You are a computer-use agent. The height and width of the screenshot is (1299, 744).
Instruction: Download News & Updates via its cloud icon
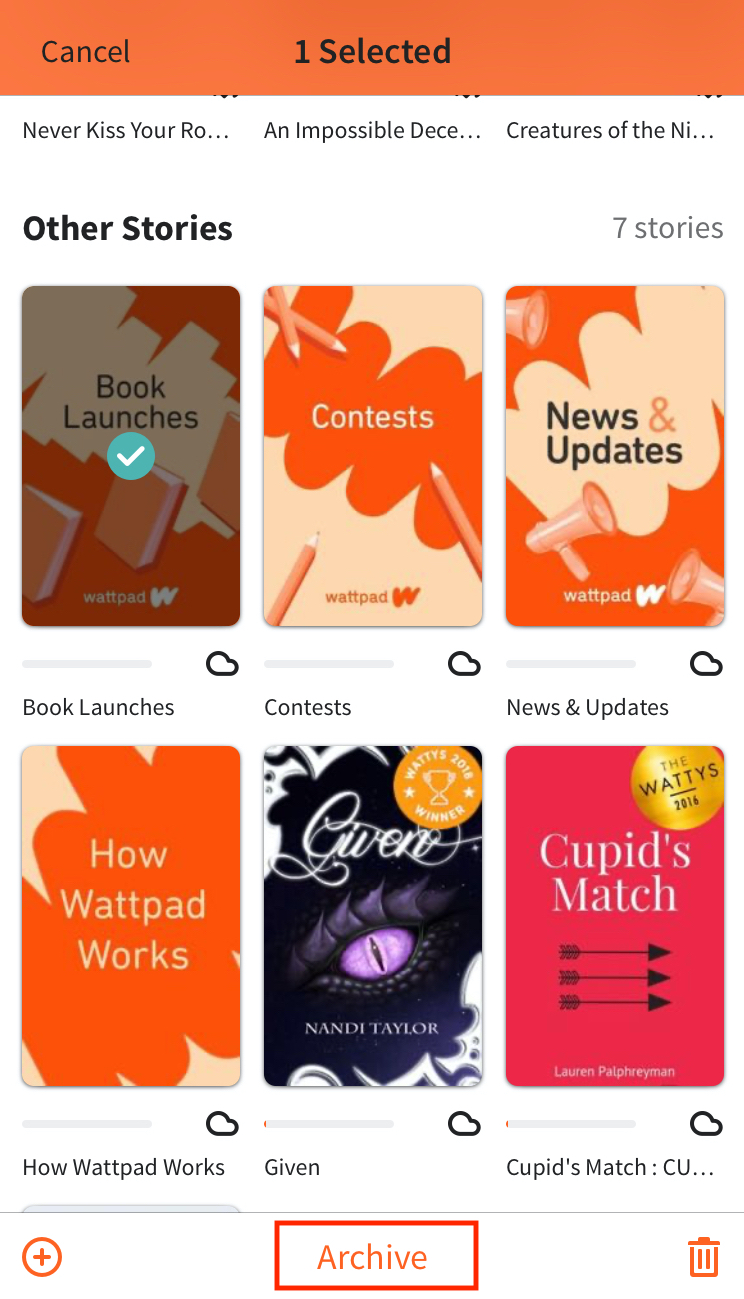706,663
